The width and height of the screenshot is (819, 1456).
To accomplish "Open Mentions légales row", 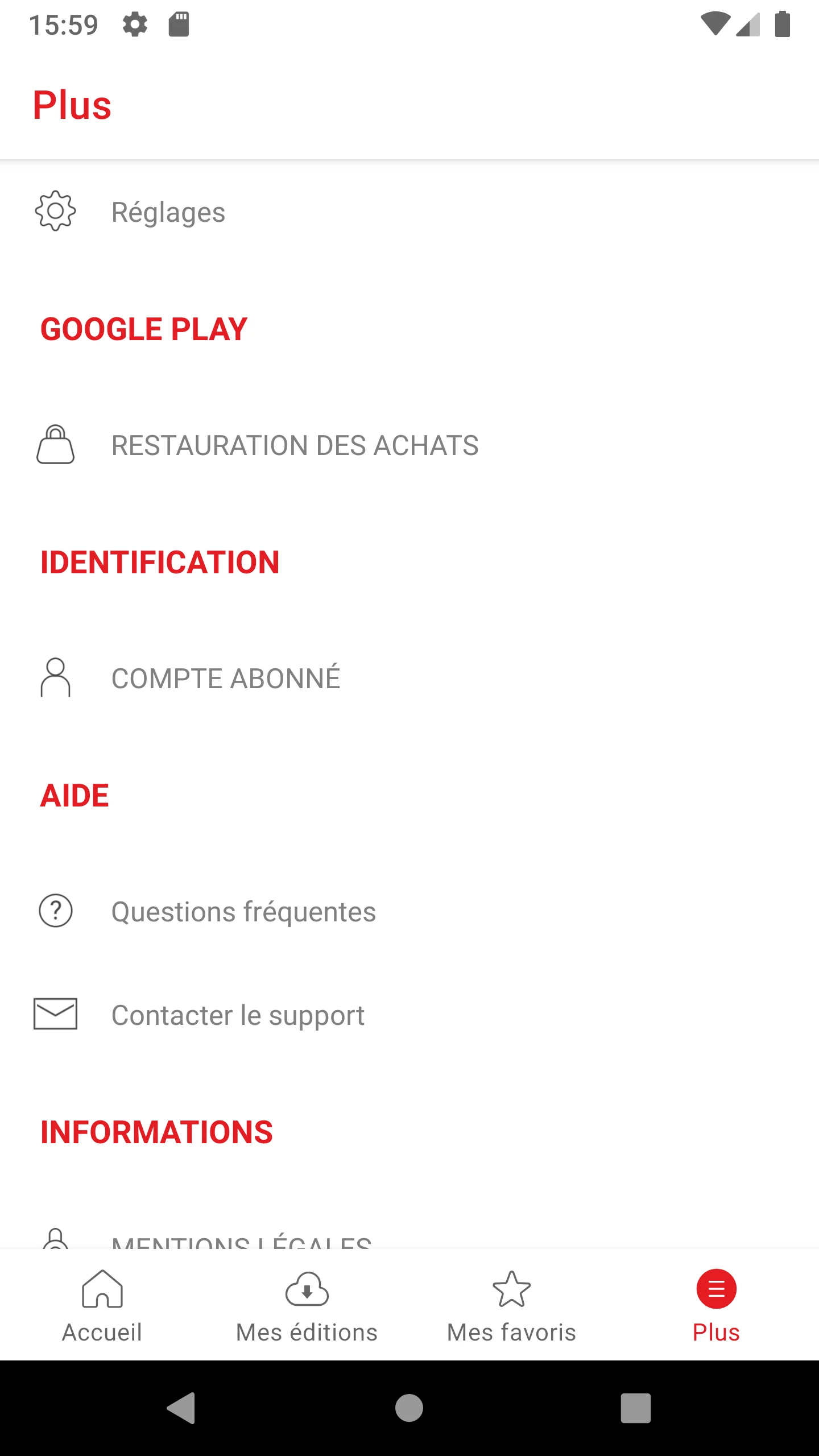I will [x=409, y=1238].
